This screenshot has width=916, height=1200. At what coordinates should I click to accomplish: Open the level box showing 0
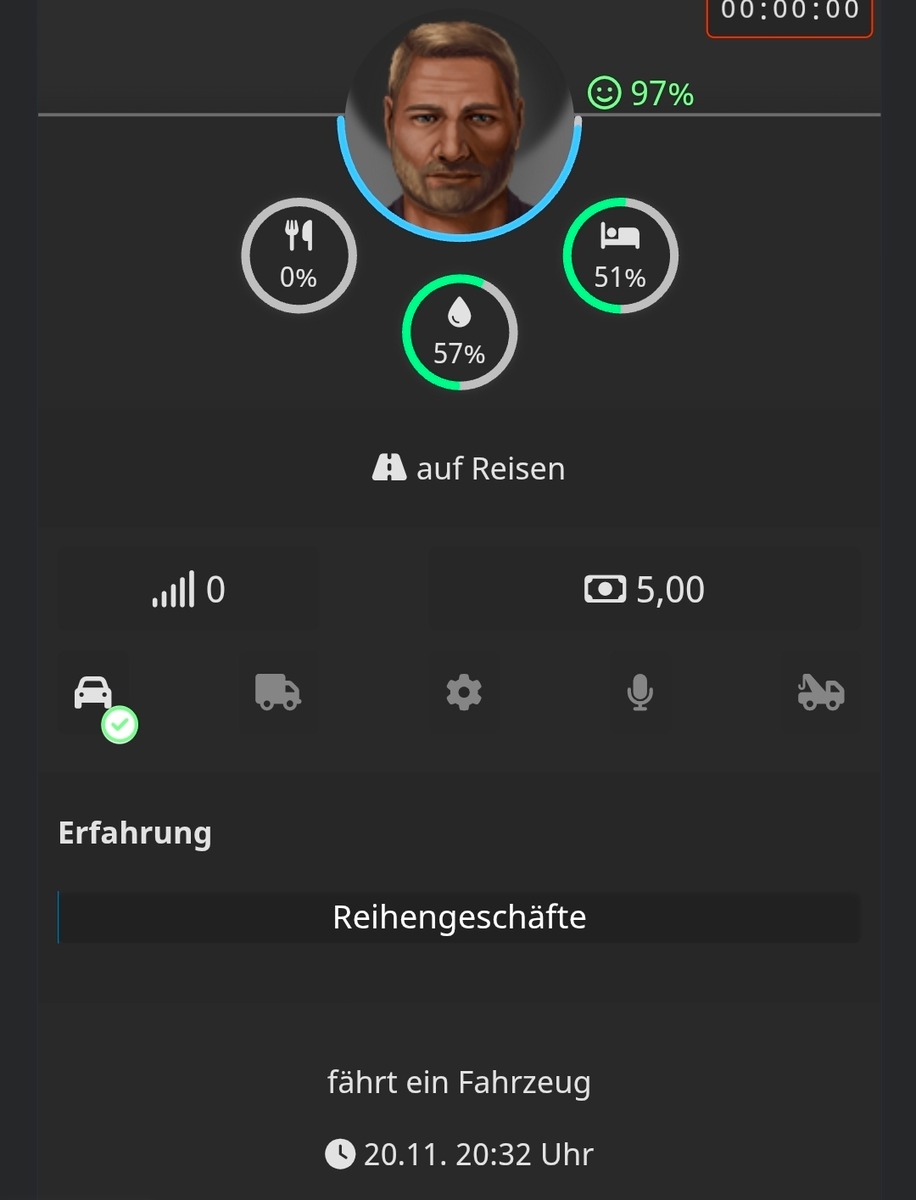point(189,590)
